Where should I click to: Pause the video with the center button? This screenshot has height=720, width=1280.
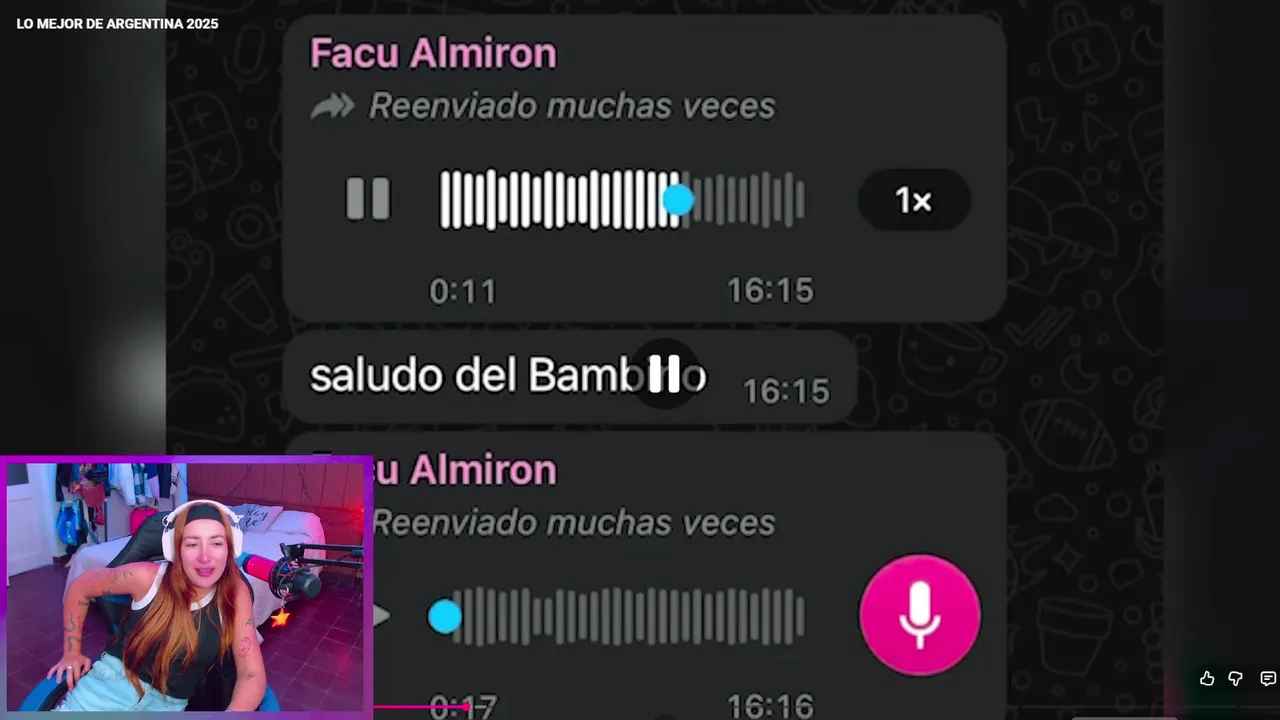[x=664, y=374]
